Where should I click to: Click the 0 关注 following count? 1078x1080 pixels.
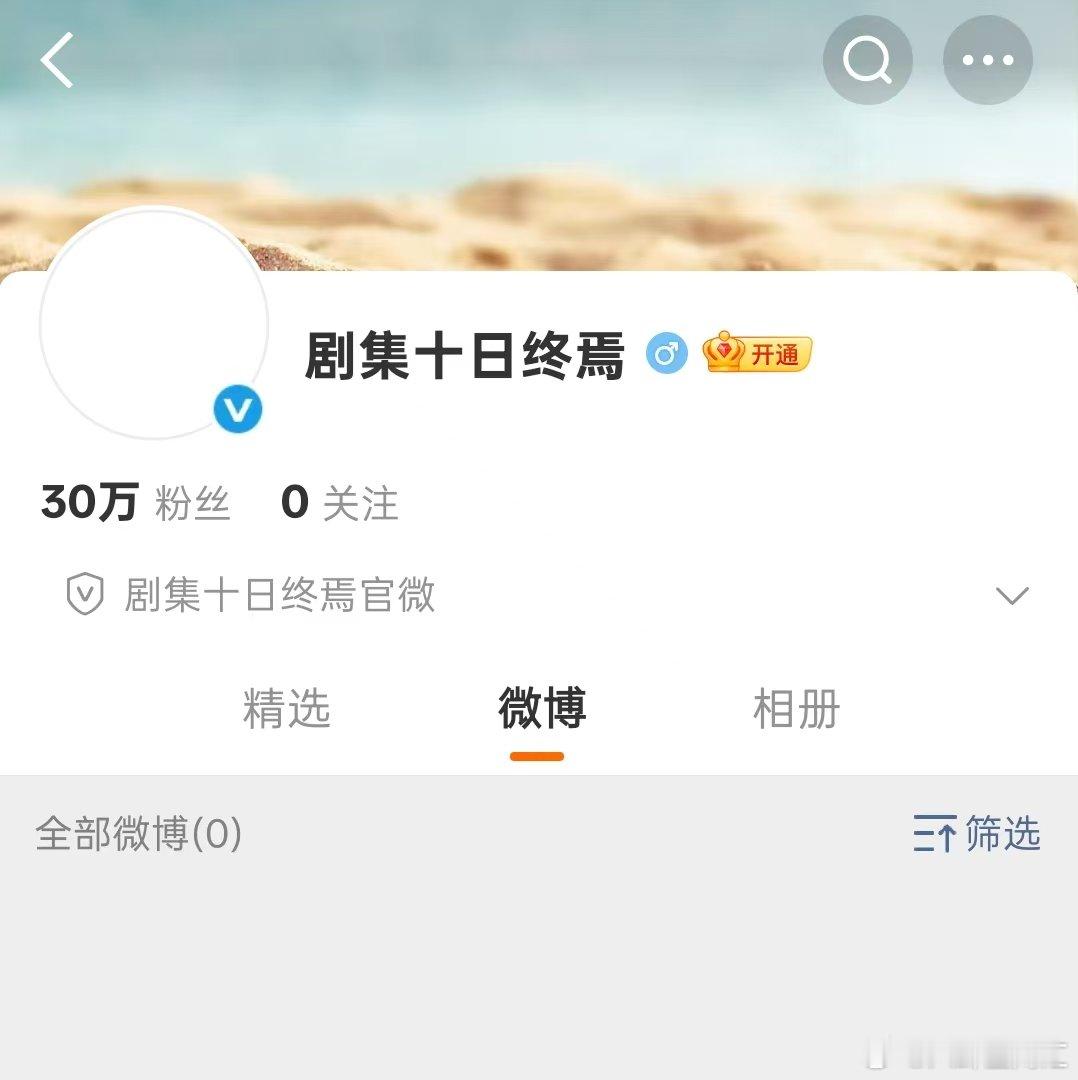coord(339,503)
